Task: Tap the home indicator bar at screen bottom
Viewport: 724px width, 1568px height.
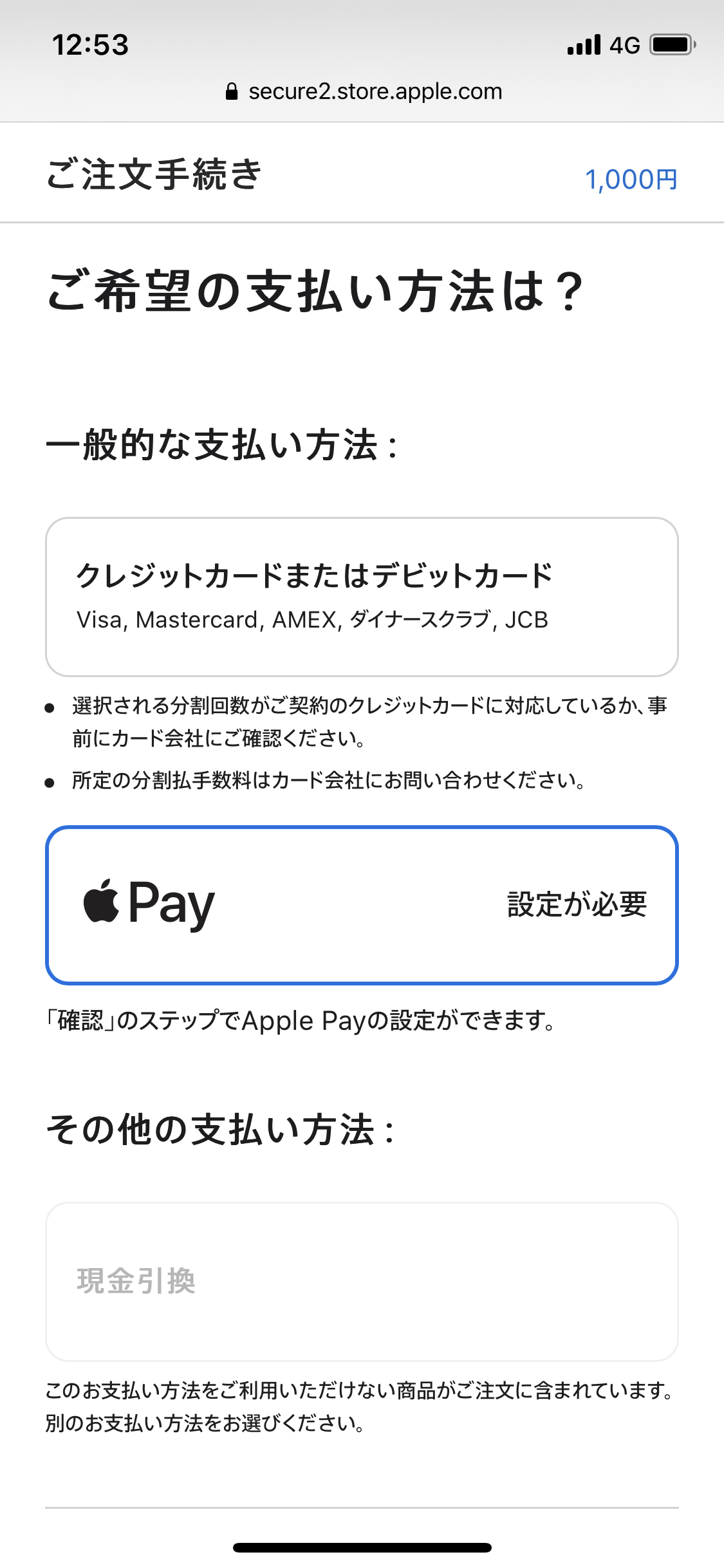Action: [x=362, y=1545]
